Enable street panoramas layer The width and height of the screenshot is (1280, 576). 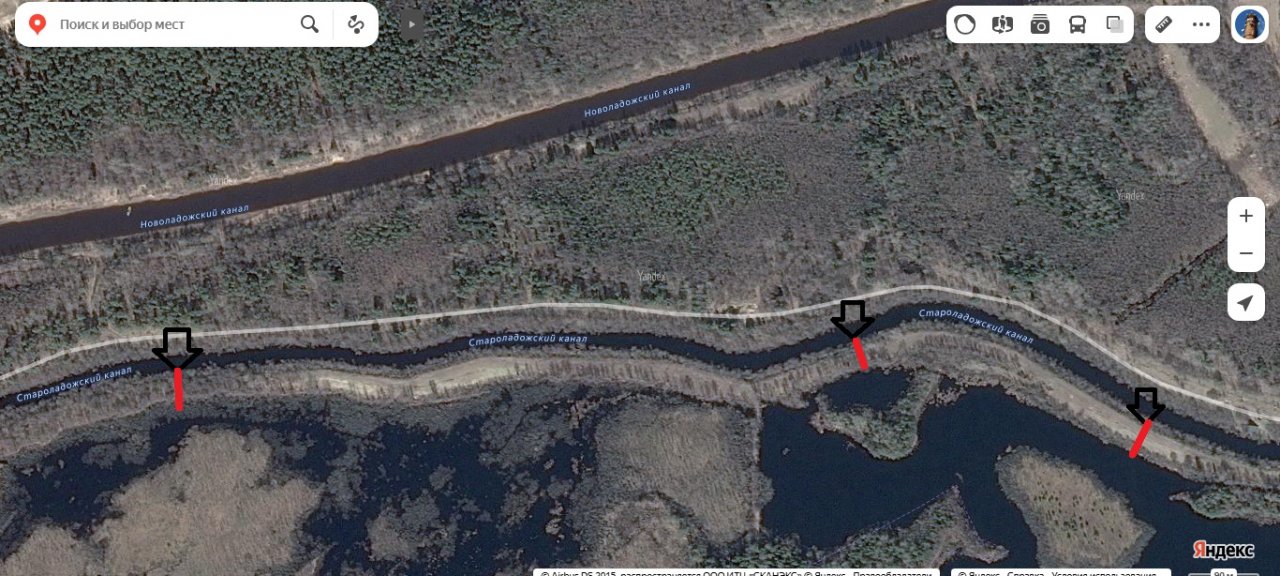[1002, 24]
